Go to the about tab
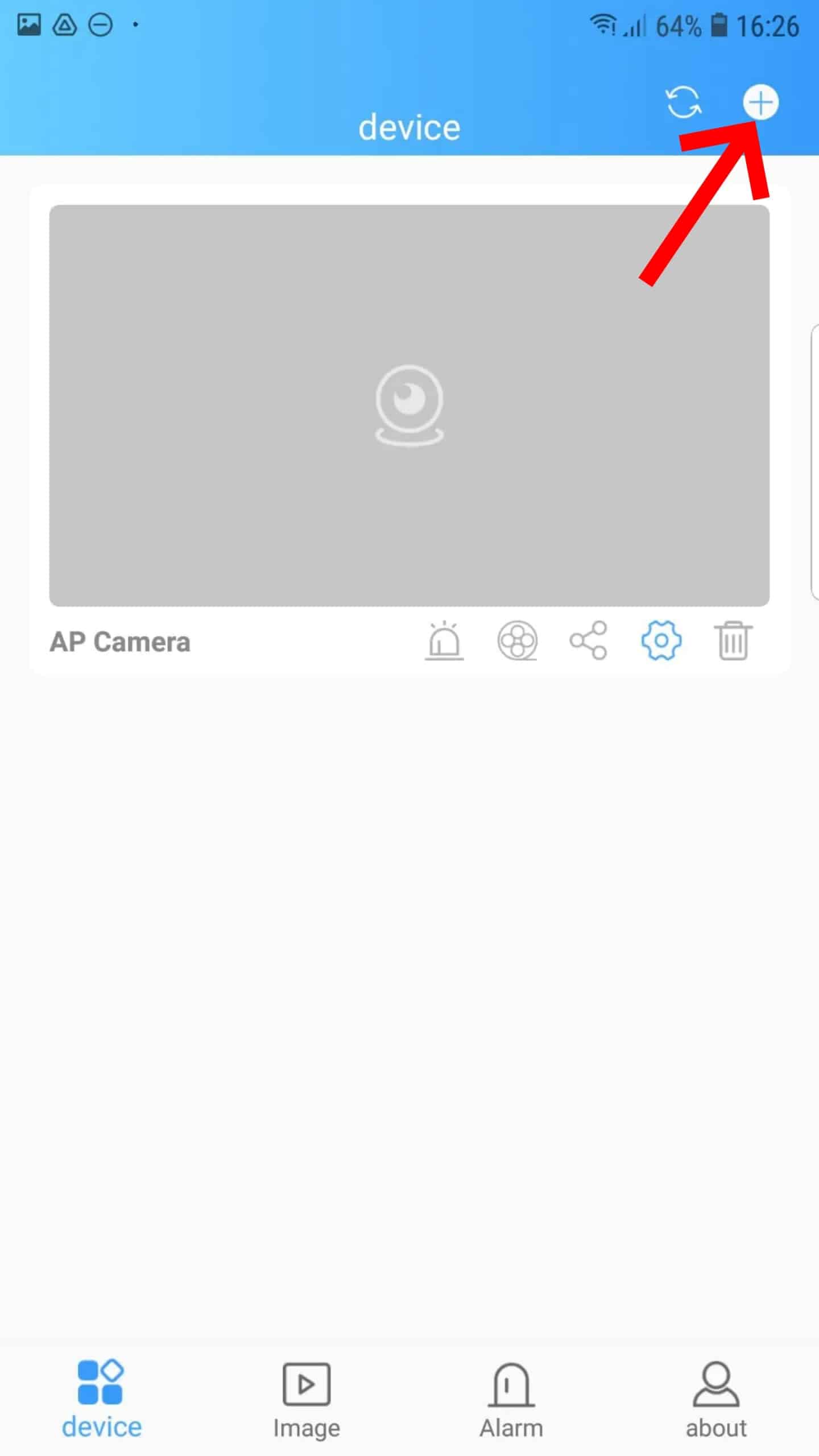The height and width of the screenshot is (1456, 819). point(716,1400)
